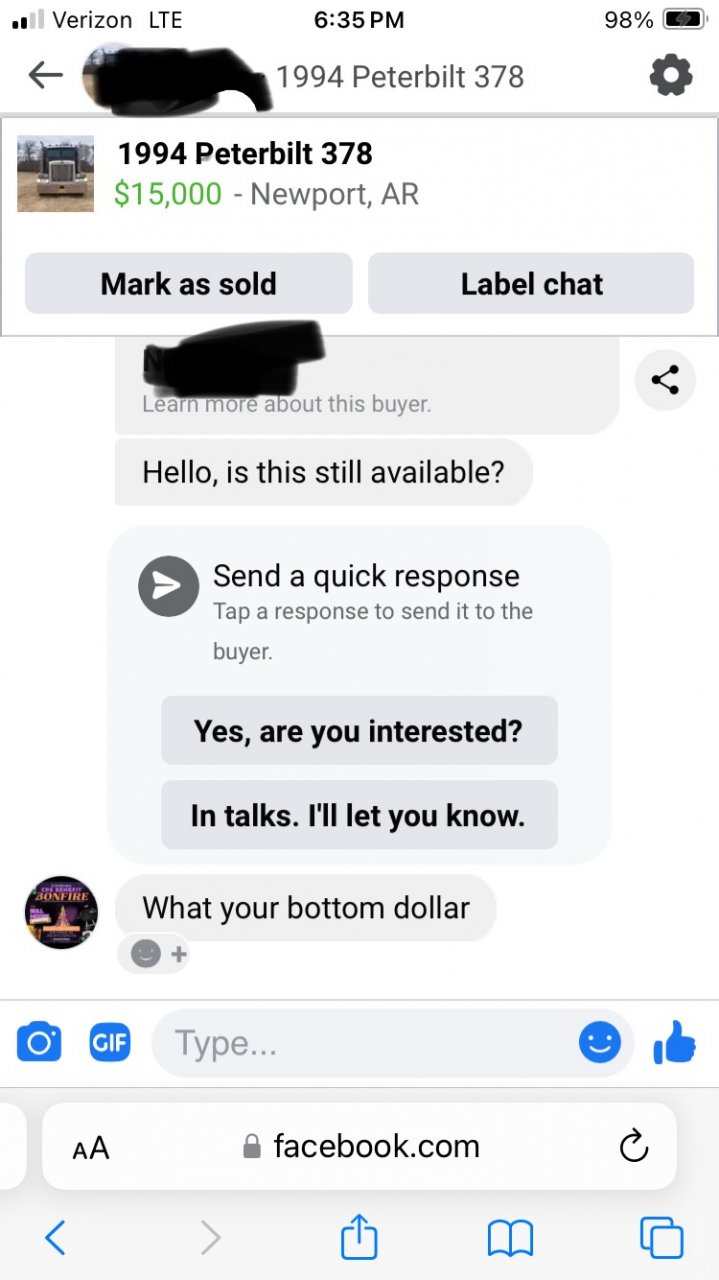Open chat settings gear icon
719x1280 pixels.
click(670, 75)
